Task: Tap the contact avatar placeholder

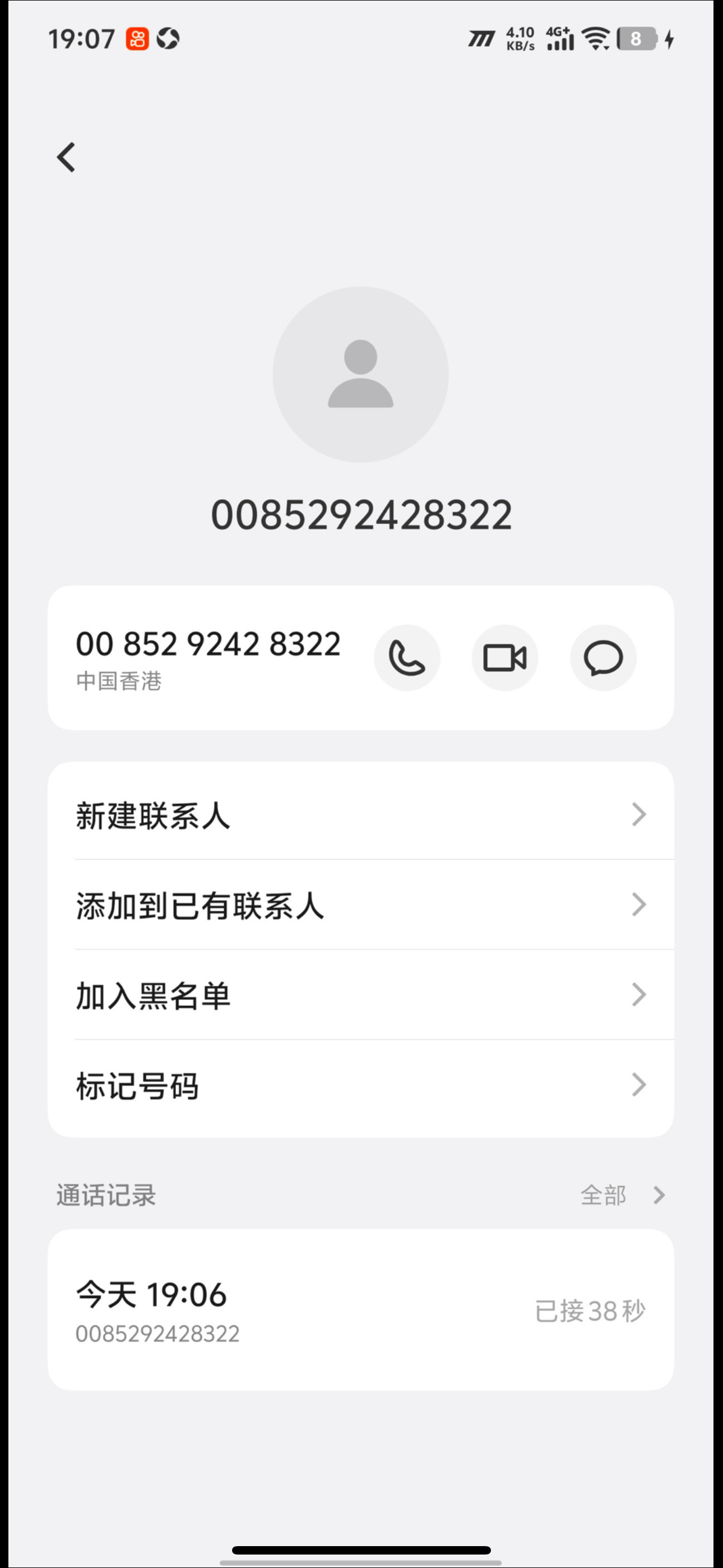Action: 360,375
